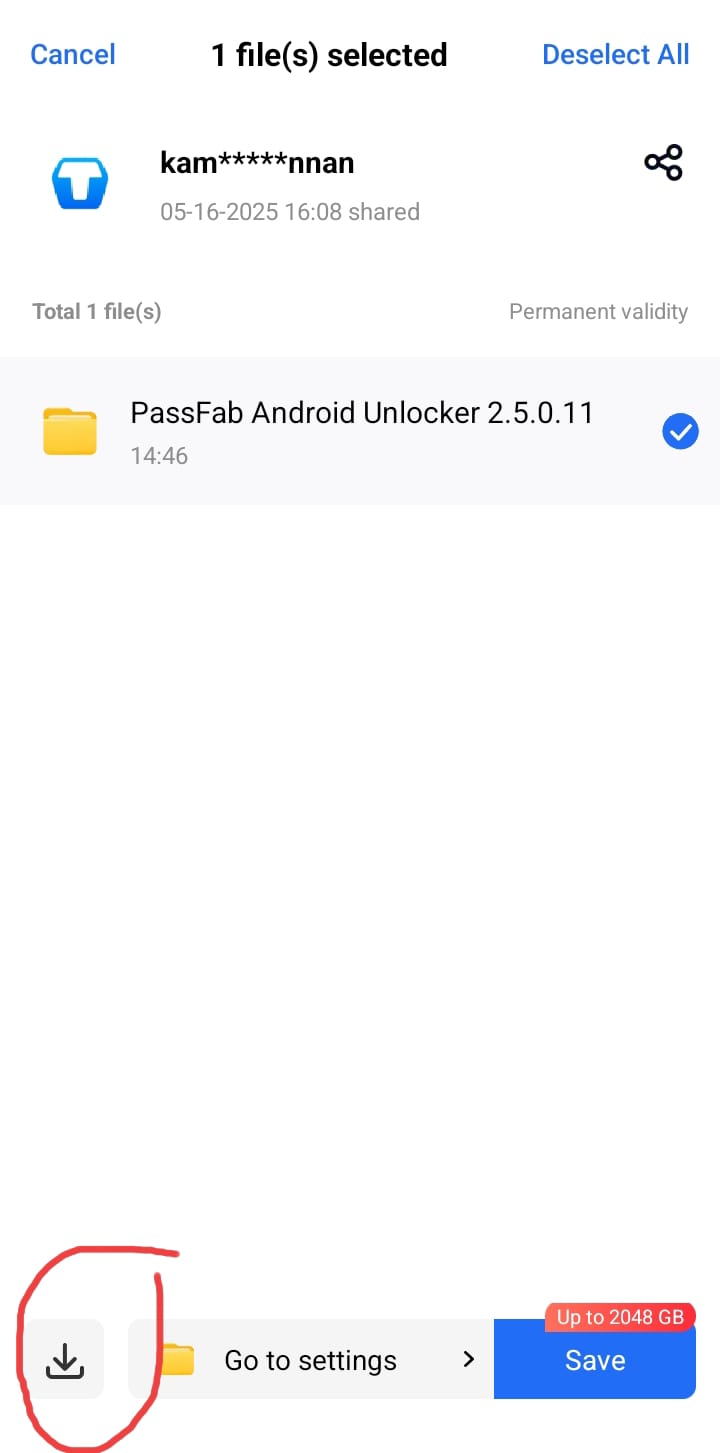This screenshot has width=720, height=1453.
Task: Open the PassFab Android Unlocker 2.5.0.11 folder
Action: point(360,430)
